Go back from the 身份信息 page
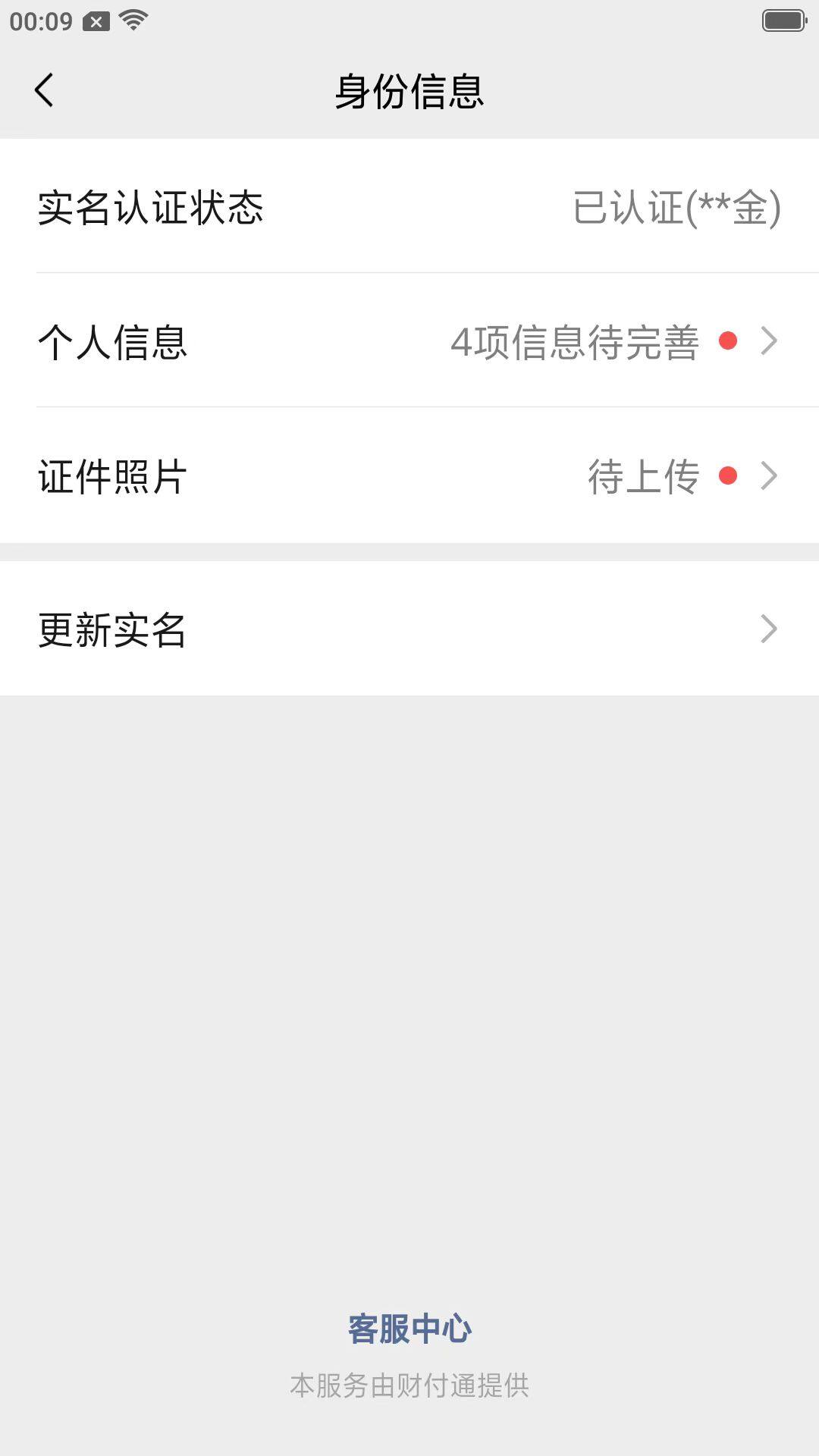This screenshot has height=1456, width=819. click(x=45, y=91)
